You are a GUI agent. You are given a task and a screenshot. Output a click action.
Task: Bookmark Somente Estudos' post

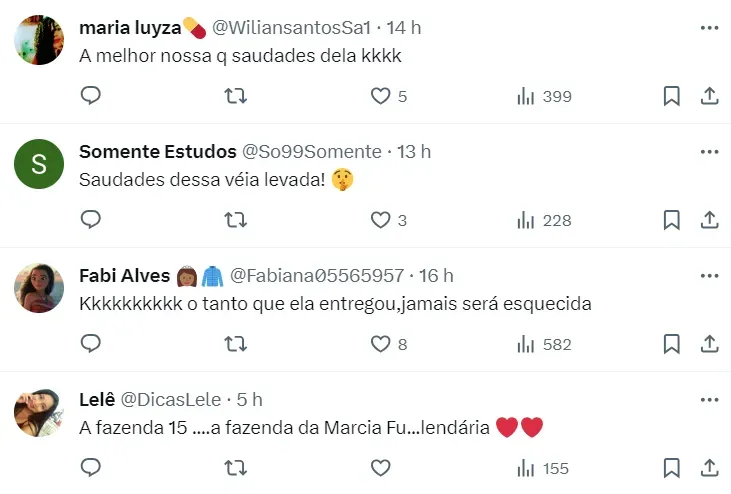pos(672,220)
